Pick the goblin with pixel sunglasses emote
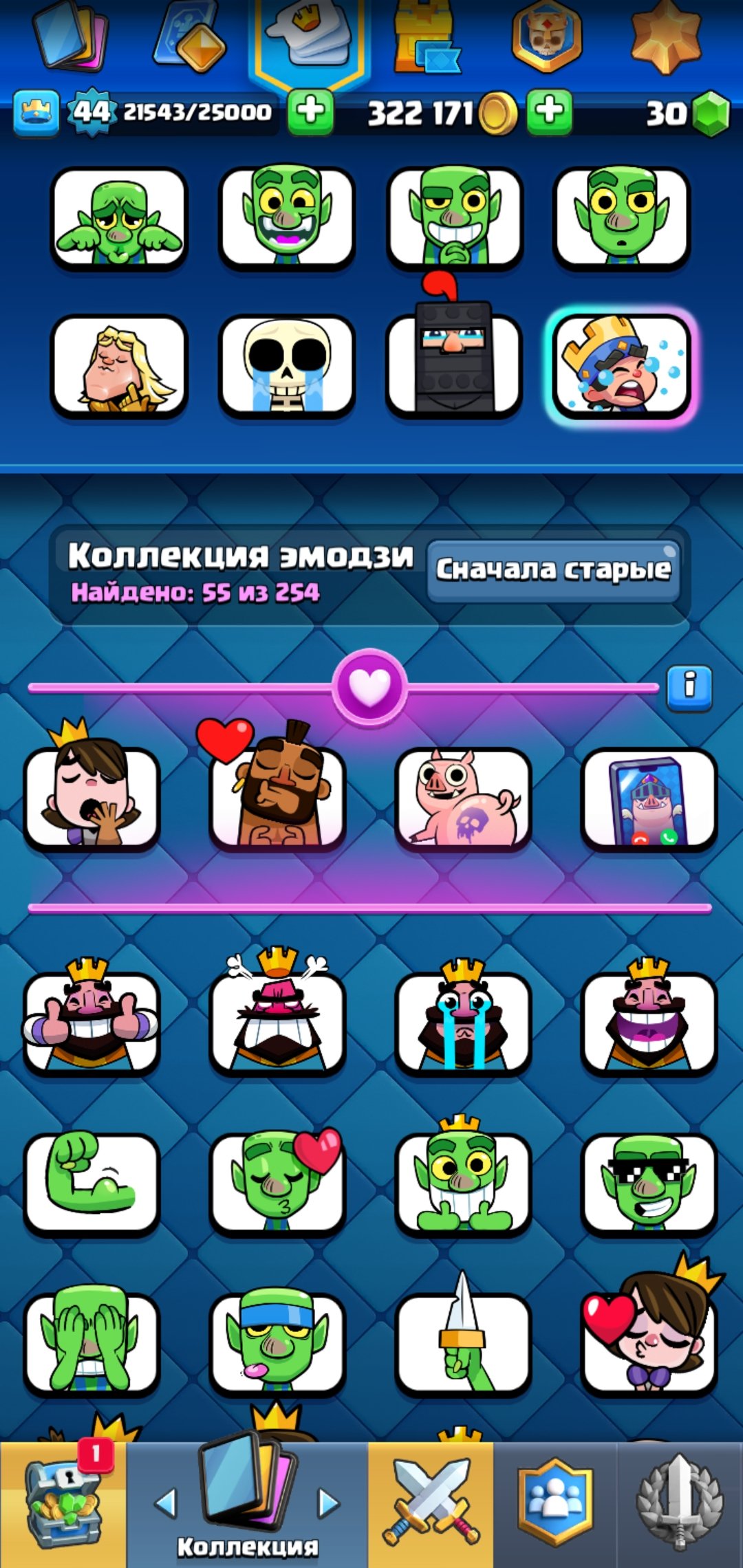 point(649,1183)
